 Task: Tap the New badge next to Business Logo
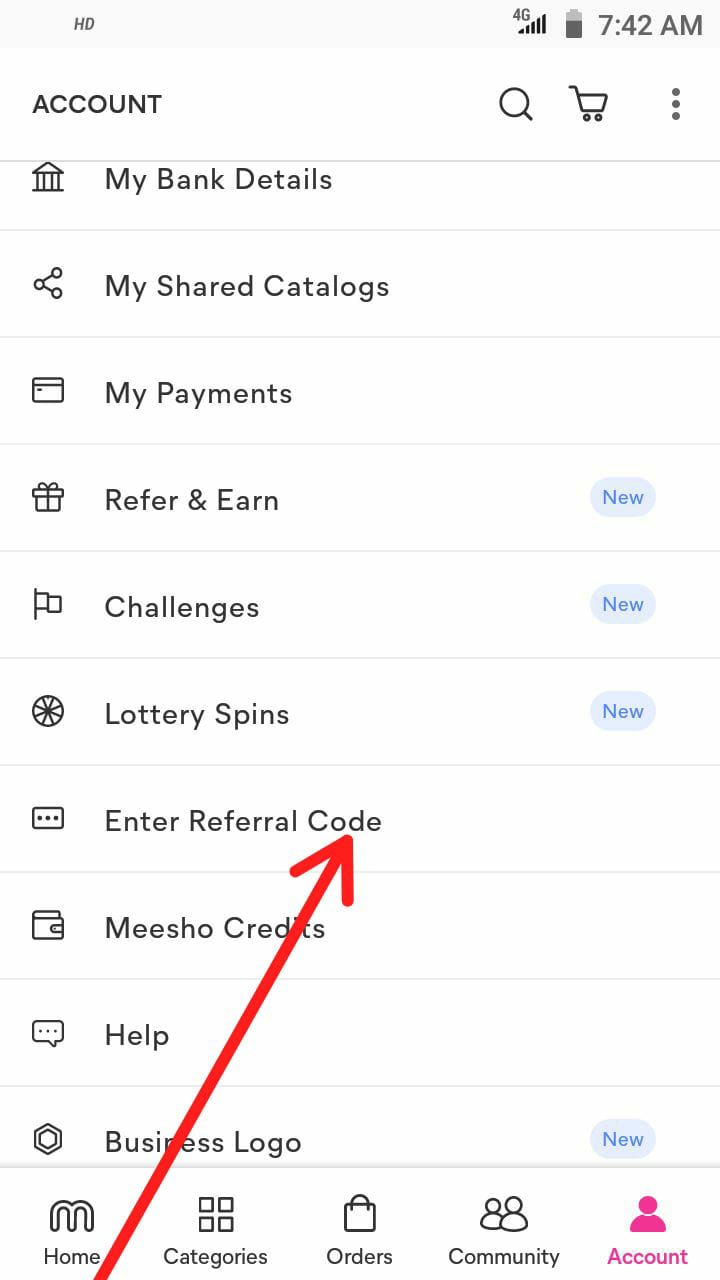point(622,1139)
